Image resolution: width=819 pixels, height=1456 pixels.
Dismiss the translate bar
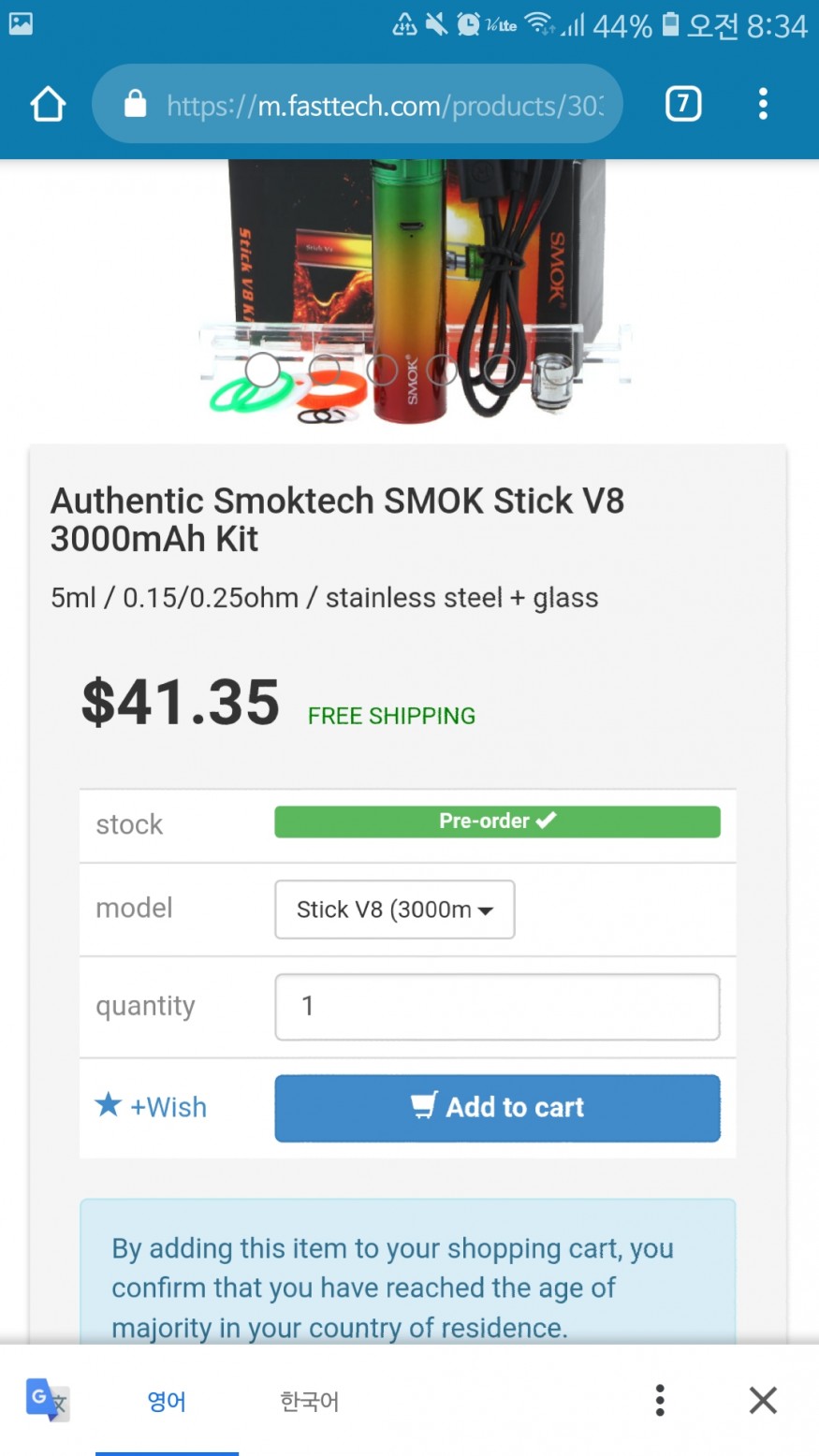click(x=763, y=1401)
